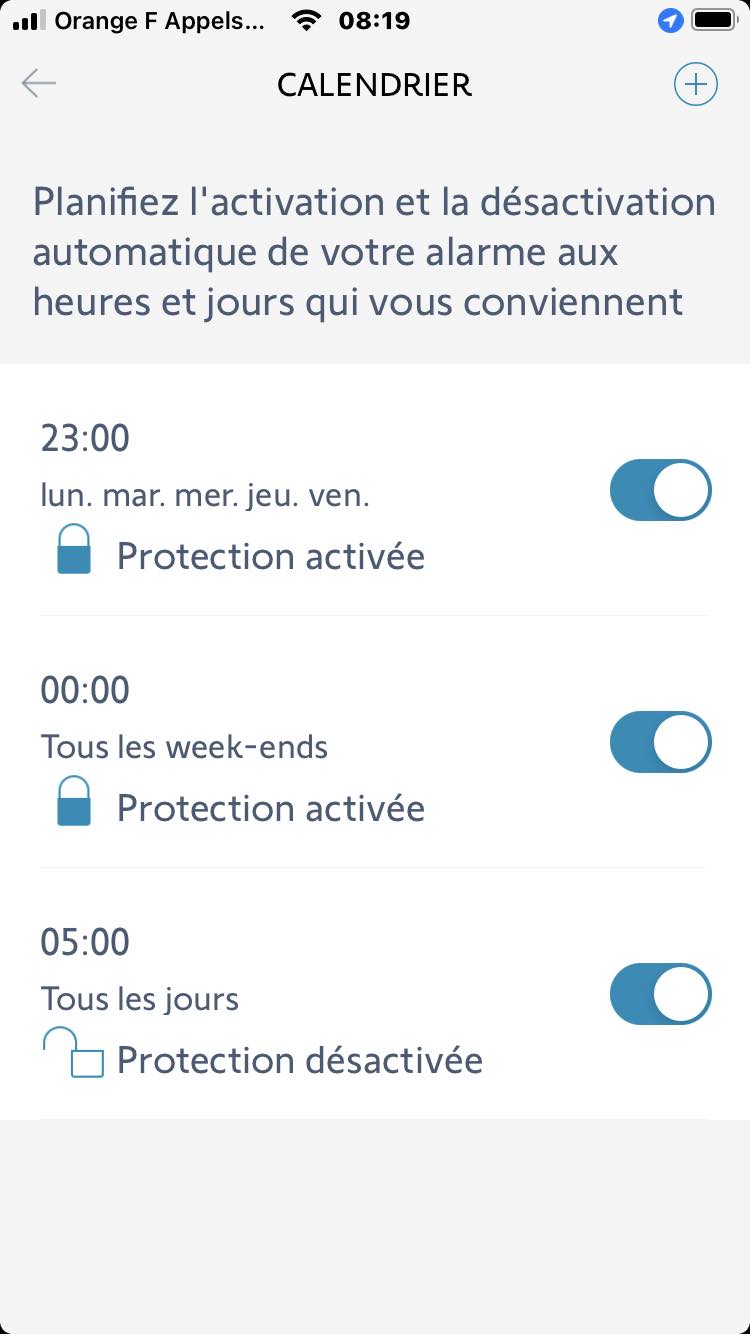This screenshot has height=1334, width=750.
Task: Disable the 23:00 weekday schedule switch
Action: pyautogui.click(x=660, y=491)
